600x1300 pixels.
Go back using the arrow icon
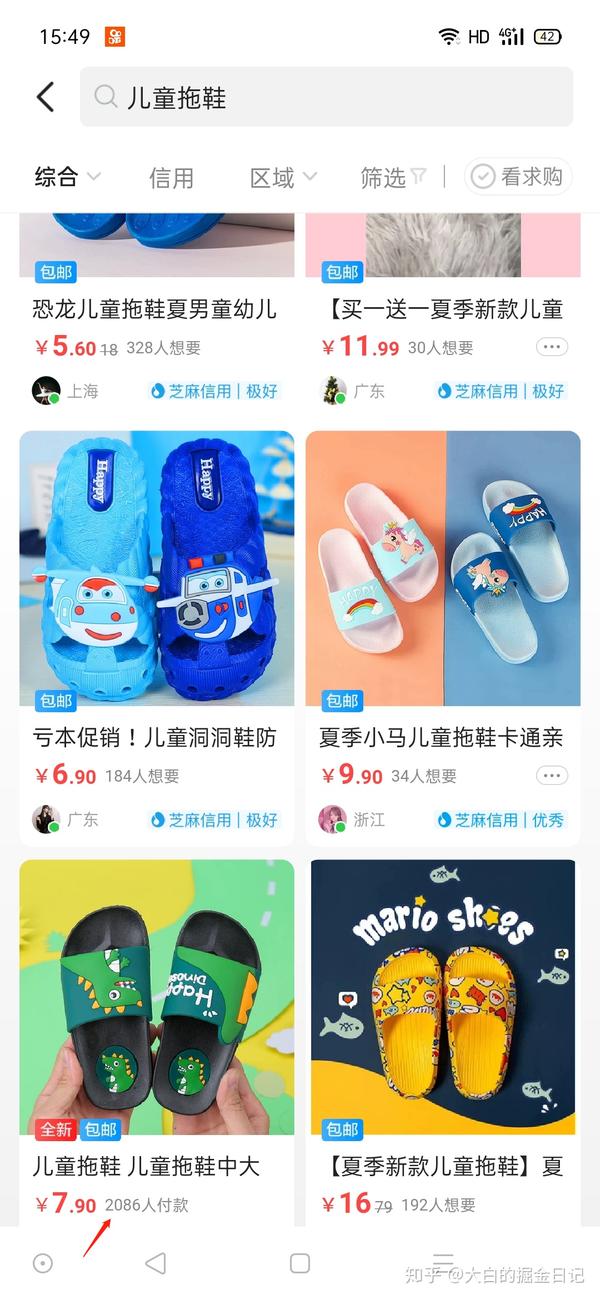tap(45, 97)
